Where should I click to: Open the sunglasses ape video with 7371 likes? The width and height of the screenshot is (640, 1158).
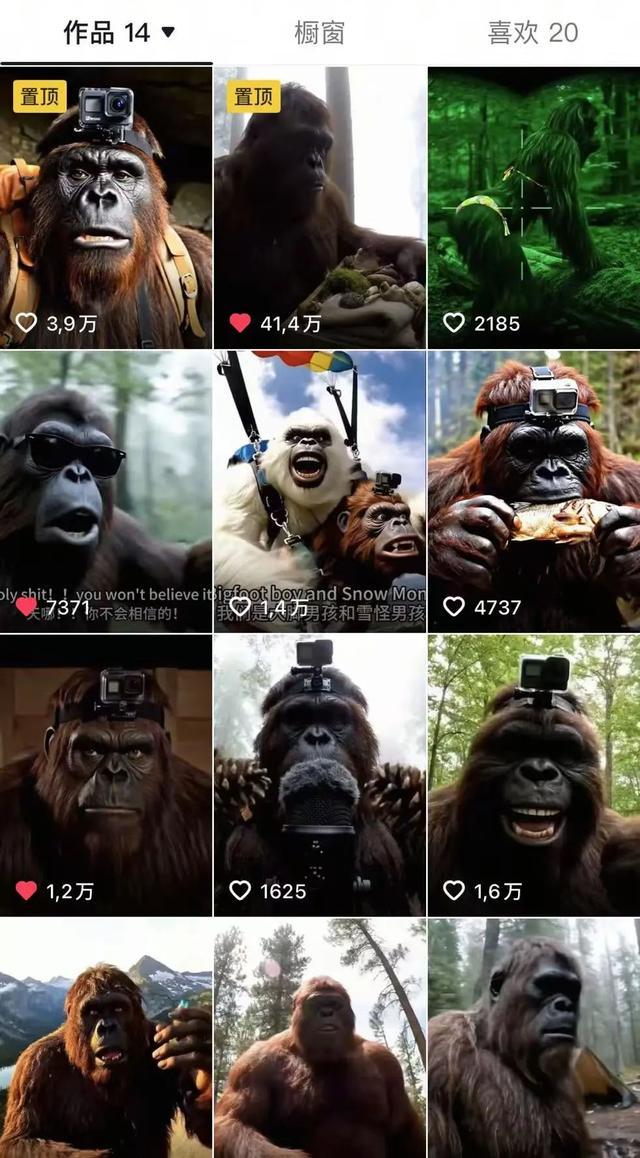pos(106,490)
